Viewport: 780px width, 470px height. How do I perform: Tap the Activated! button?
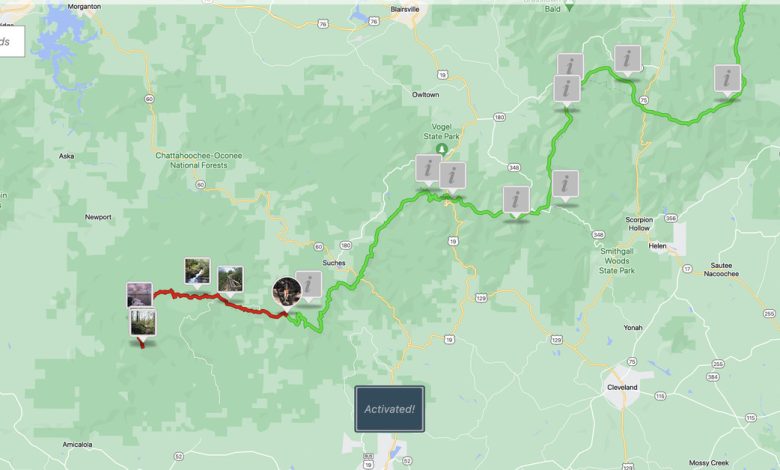389,409
